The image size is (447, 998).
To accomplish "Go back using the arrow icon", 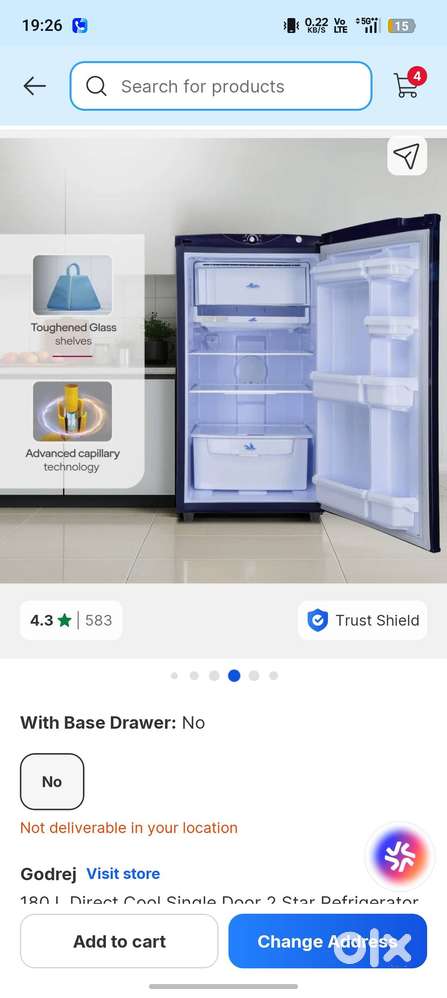I will point(34,86).
